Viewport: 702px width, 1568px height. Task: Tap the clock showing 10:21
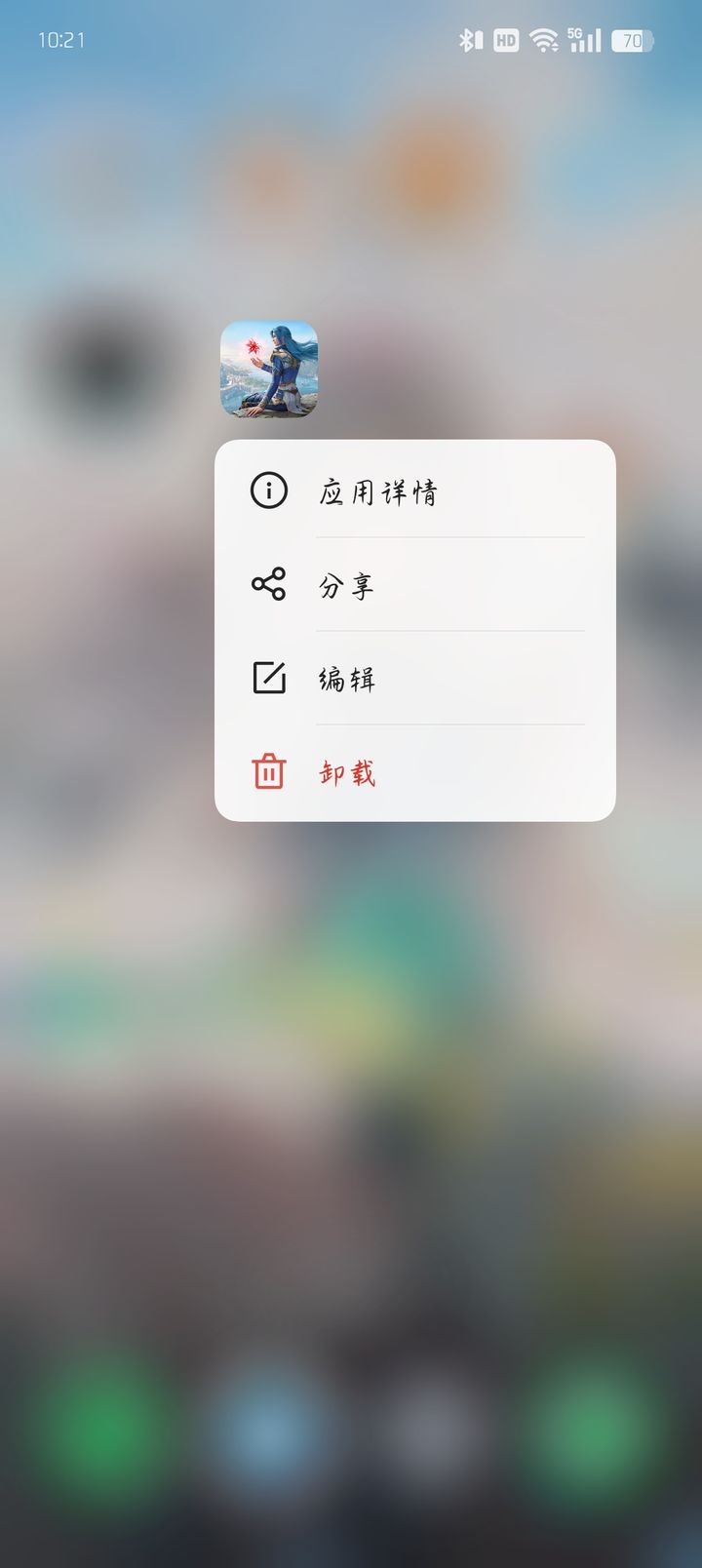coord(60,40)
